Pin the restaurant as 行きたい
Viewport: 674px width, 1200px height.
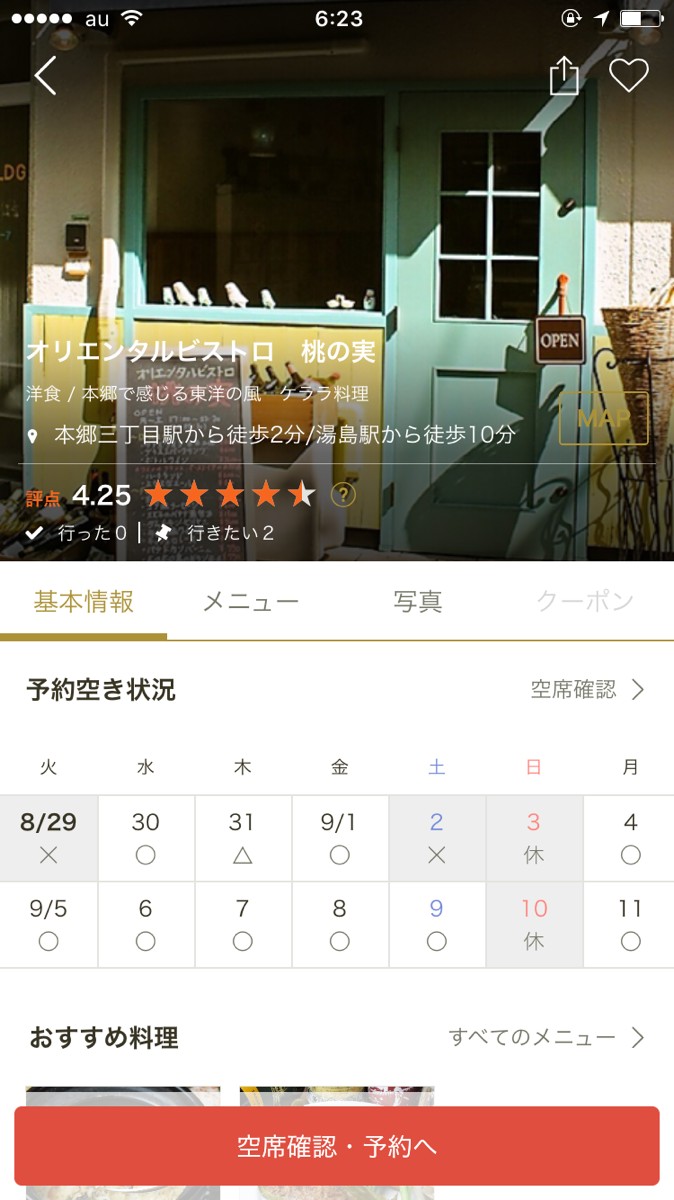point(216,533)
